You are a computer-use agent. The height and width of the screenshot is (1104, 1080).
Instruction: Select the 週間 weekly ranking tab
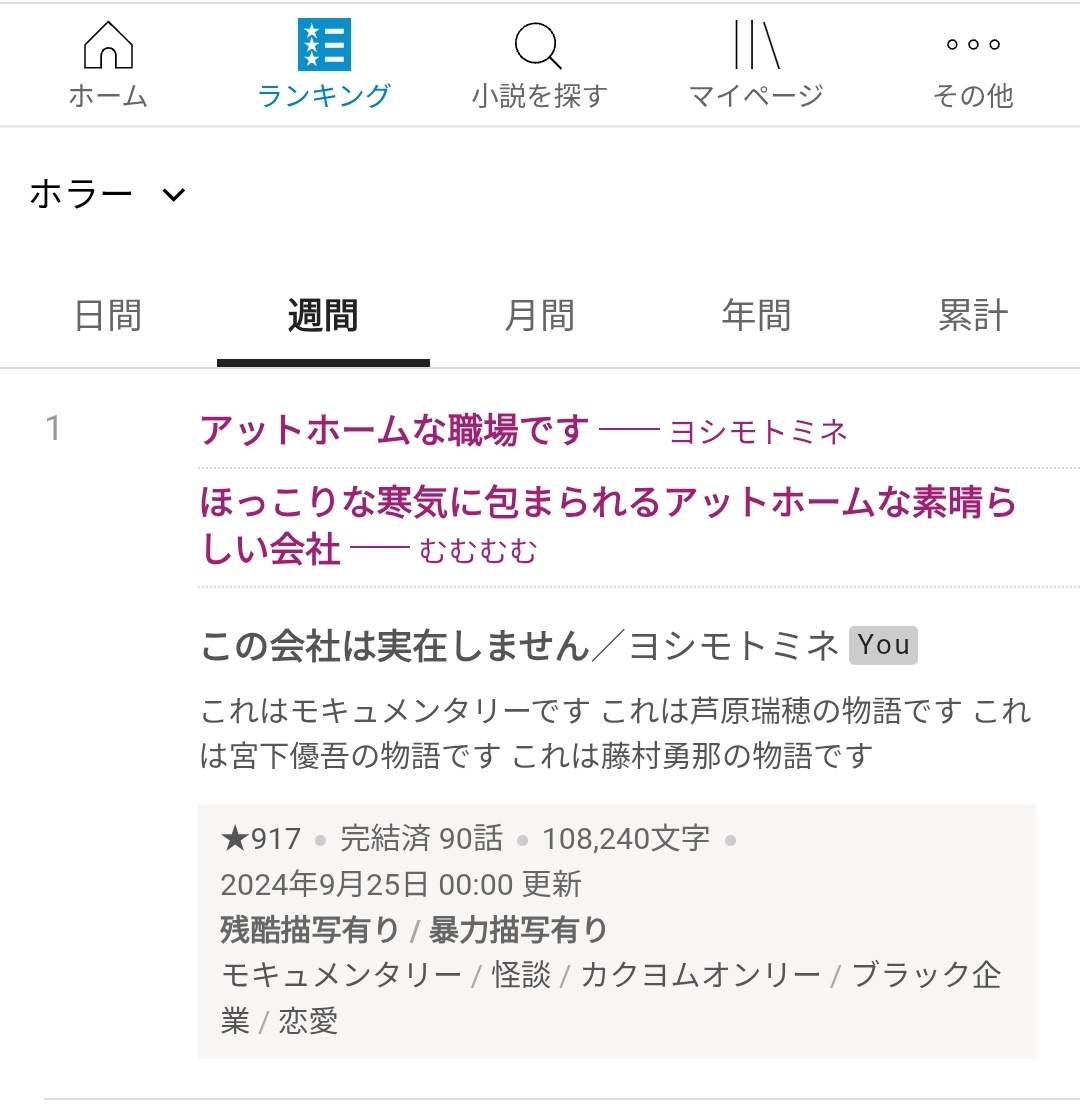[323, 316]
